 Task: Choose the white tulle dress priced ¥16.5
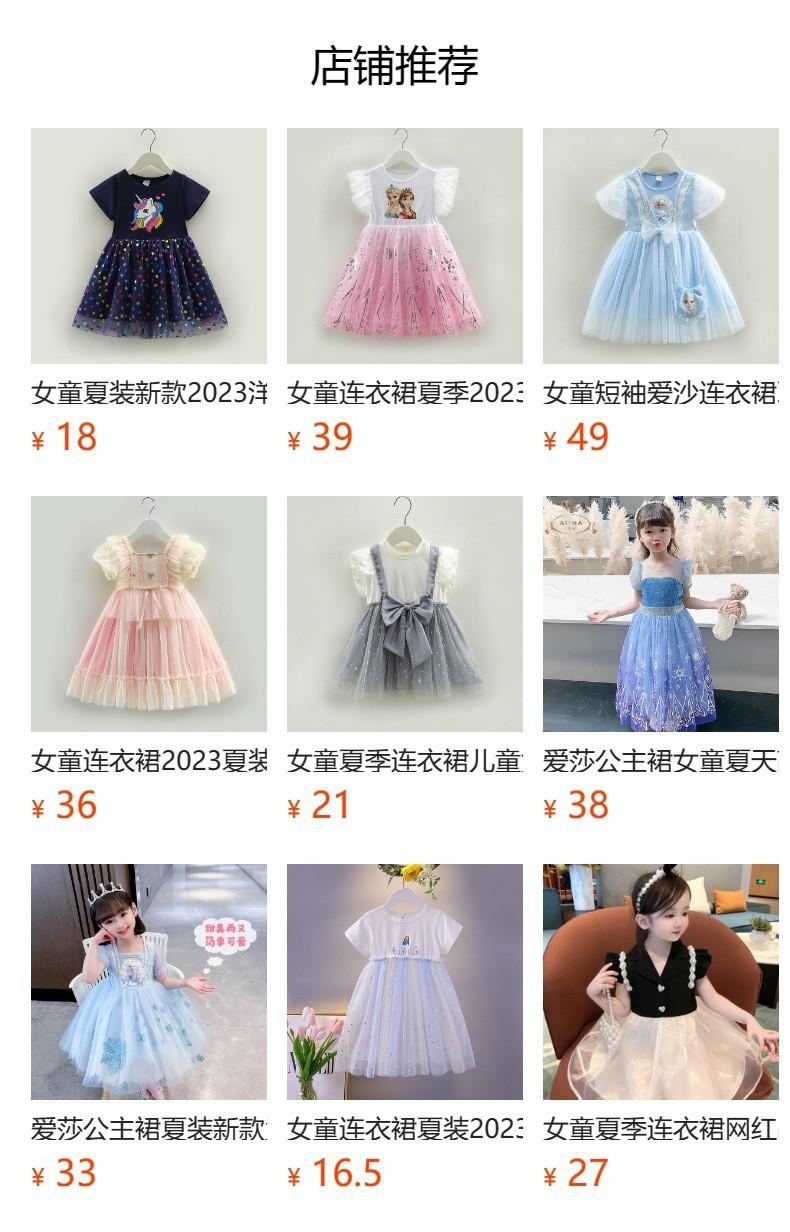405,982
